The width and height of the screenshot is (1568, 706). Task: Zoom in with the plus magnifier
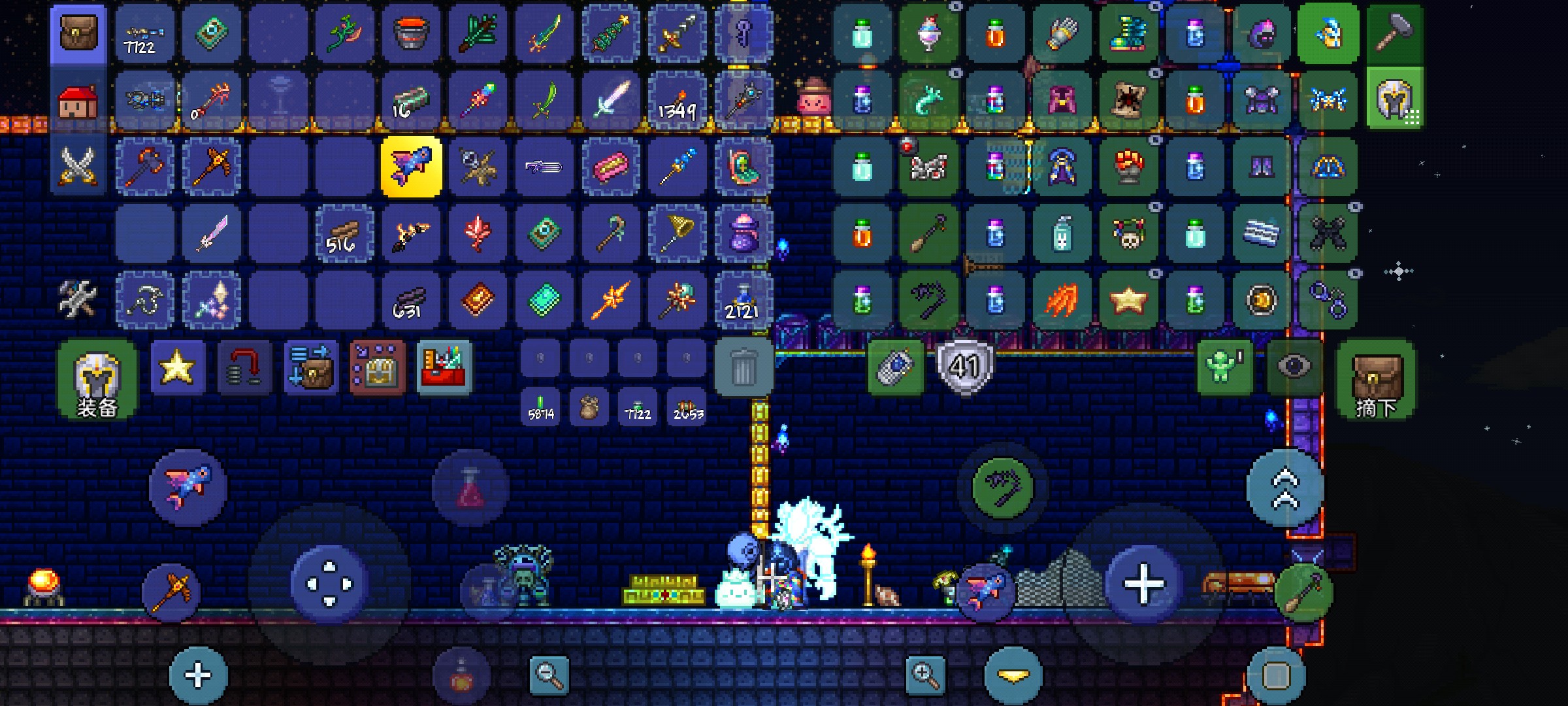[x=925, y=675]
